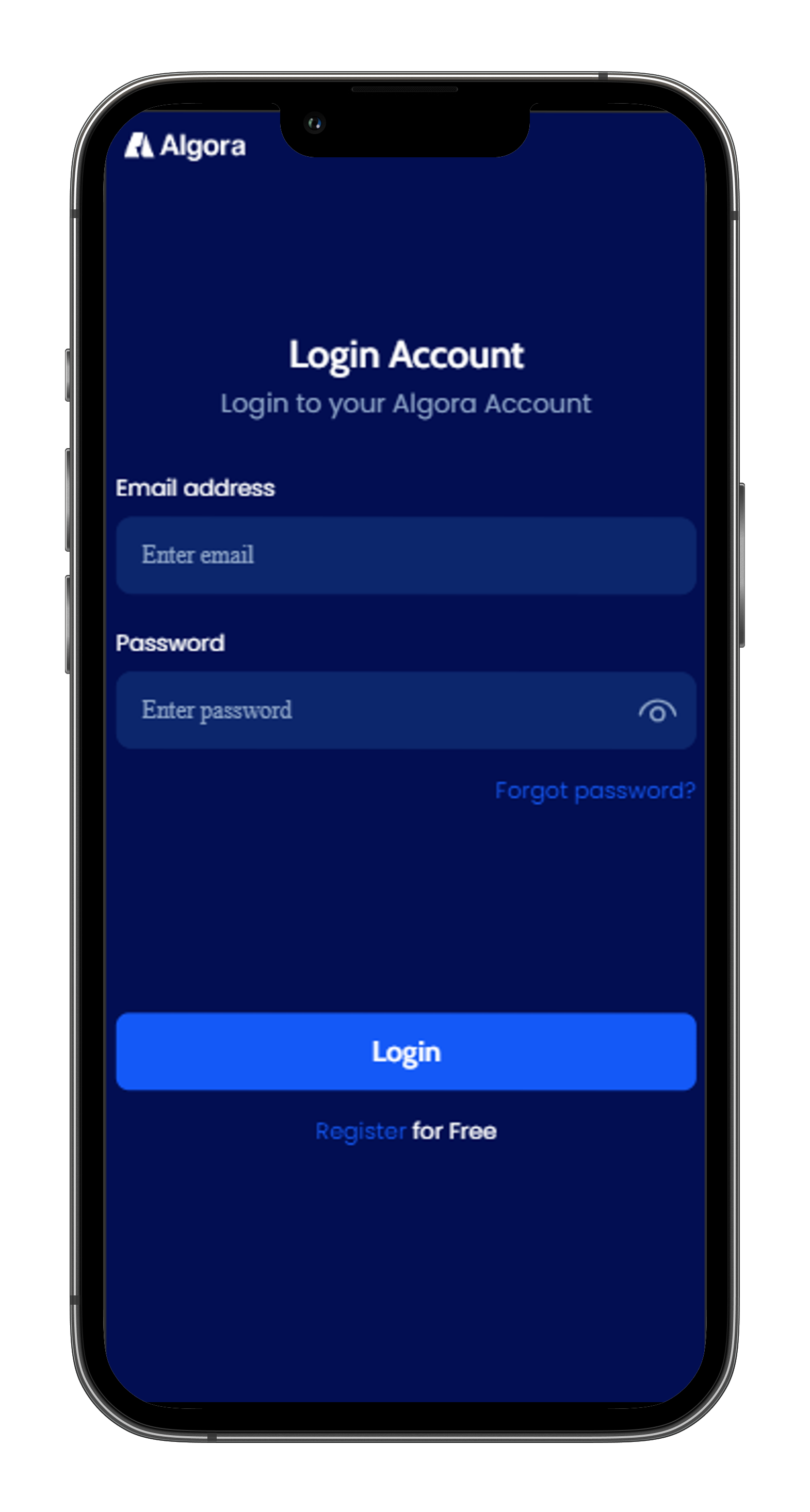The width and height of the screenshot is (810, 1512).
Task: Open the Forgot password link
Action: (x=594, y=791)
